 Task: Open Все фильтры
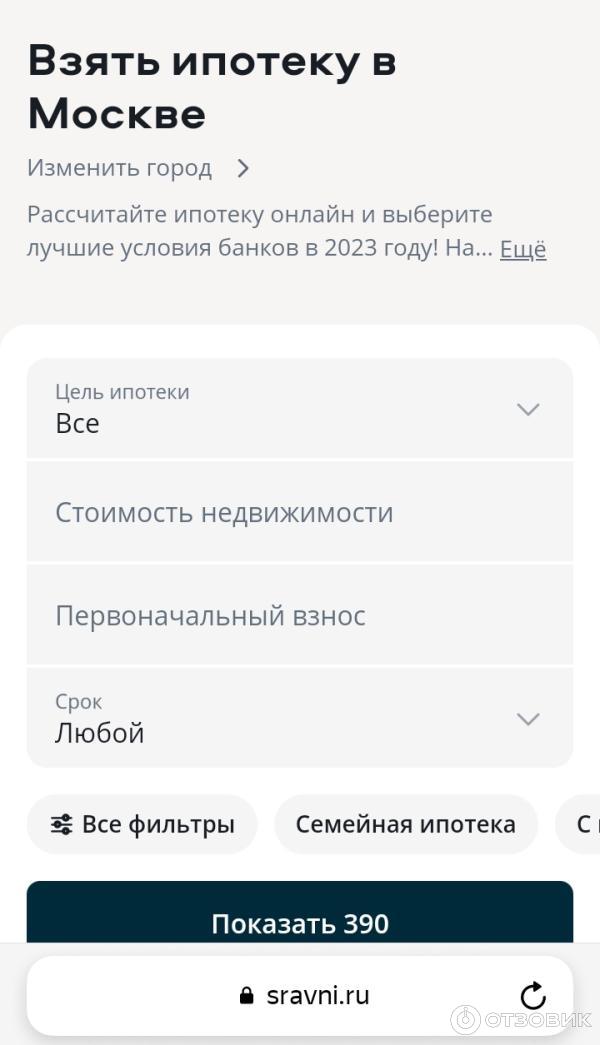[142, 824]
